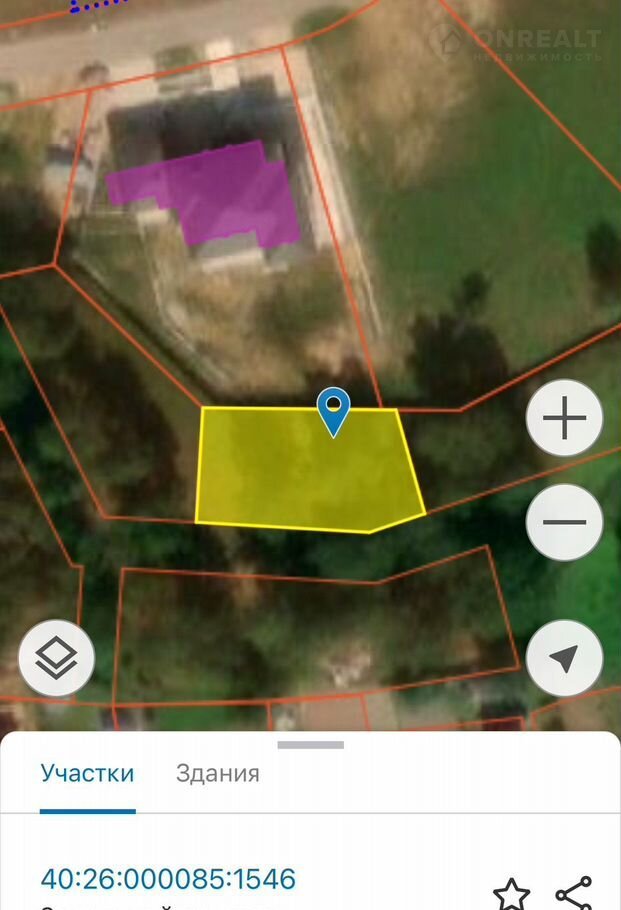Add parcel 40:26:000085:1546 to favorites

pos(511,893)
